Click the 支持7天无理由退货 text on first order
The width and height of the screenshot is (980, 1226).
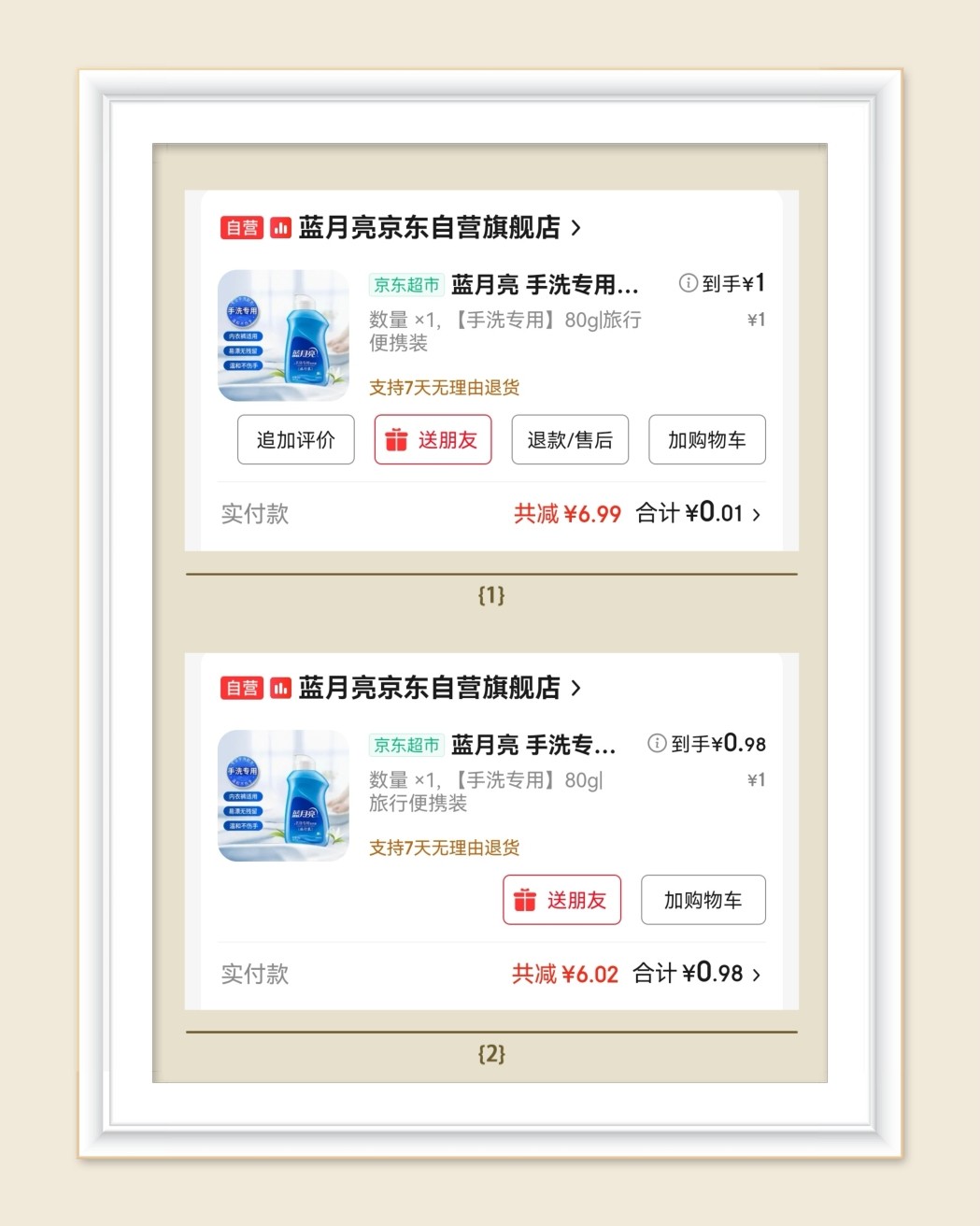coord(445,387)
